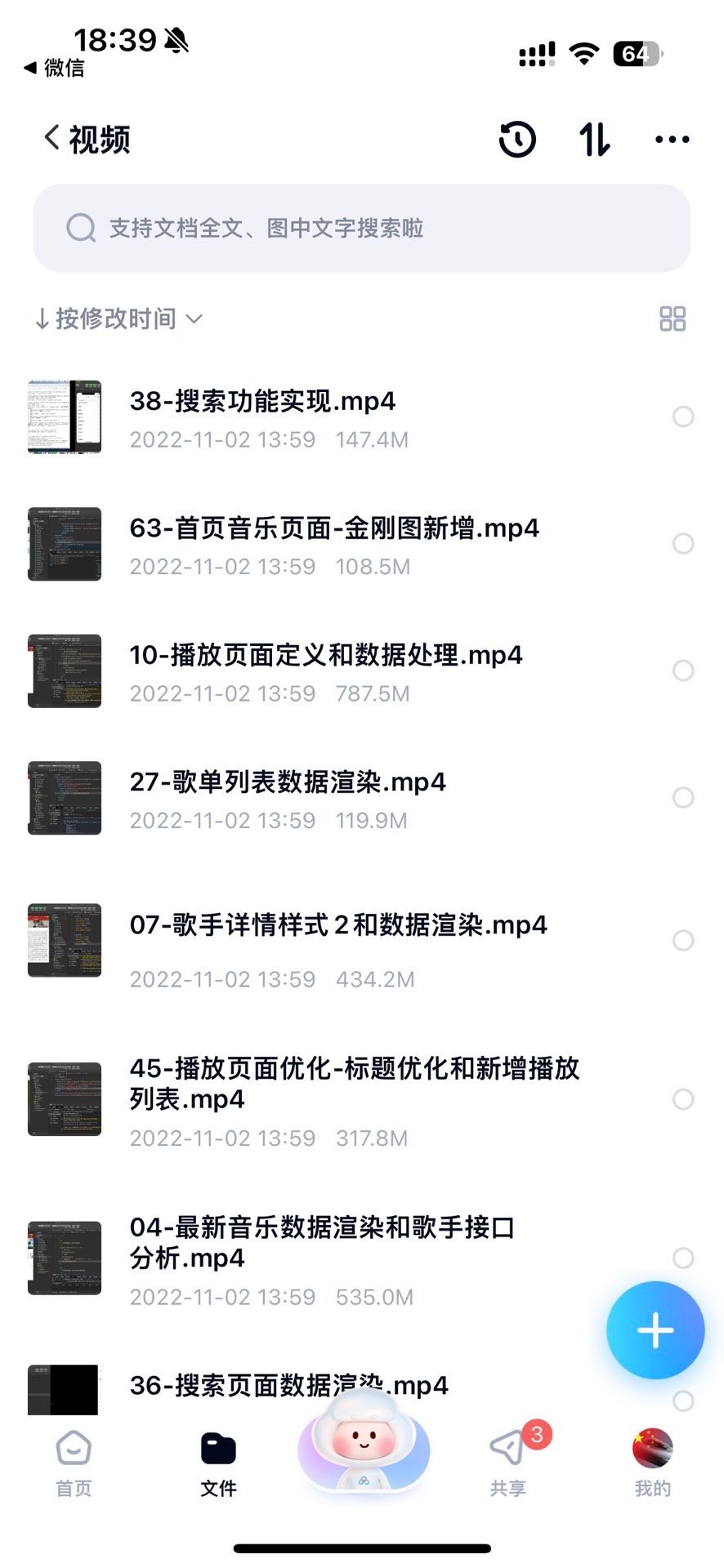Open the 我的 profile tab
The image size is (724, 1568).
(x=652, y=1463)
